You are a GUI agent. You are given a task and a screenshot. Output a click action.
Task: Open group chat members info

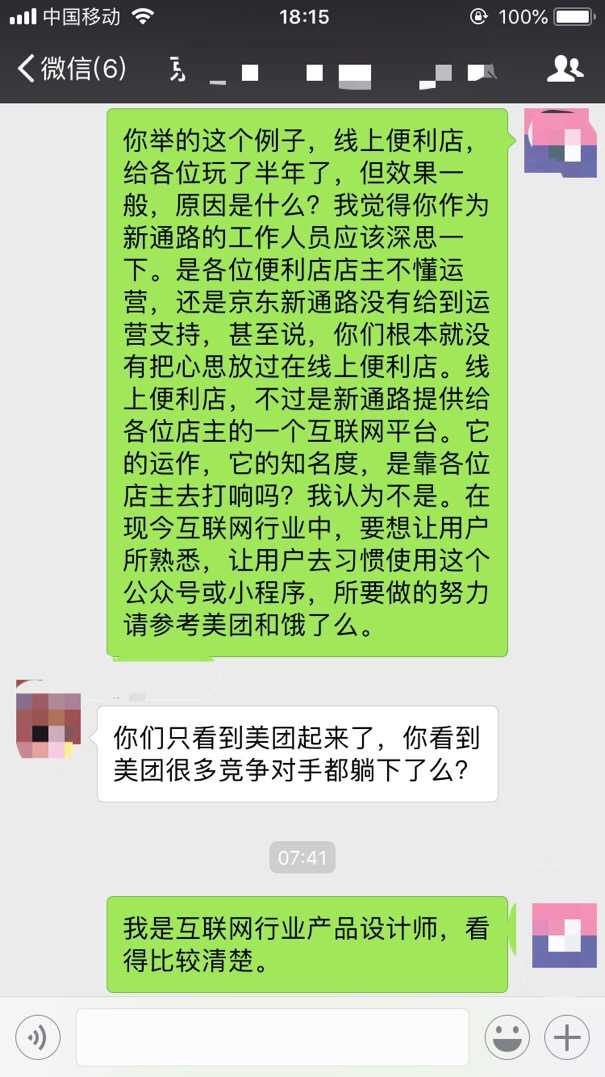[565, 69]
